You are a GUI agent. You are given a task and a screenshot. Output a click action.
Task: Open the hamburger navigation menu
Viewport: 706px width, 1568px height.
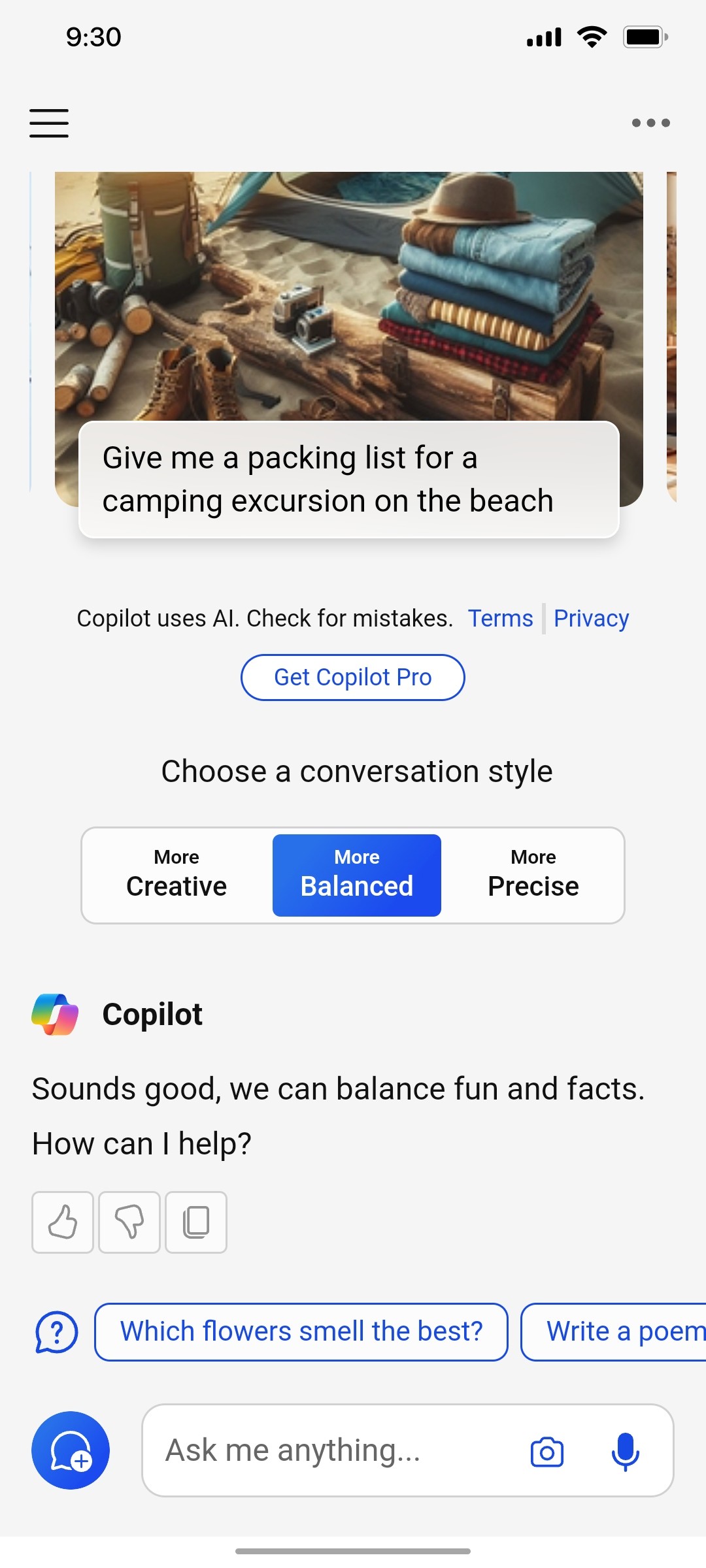pos(48,123)
